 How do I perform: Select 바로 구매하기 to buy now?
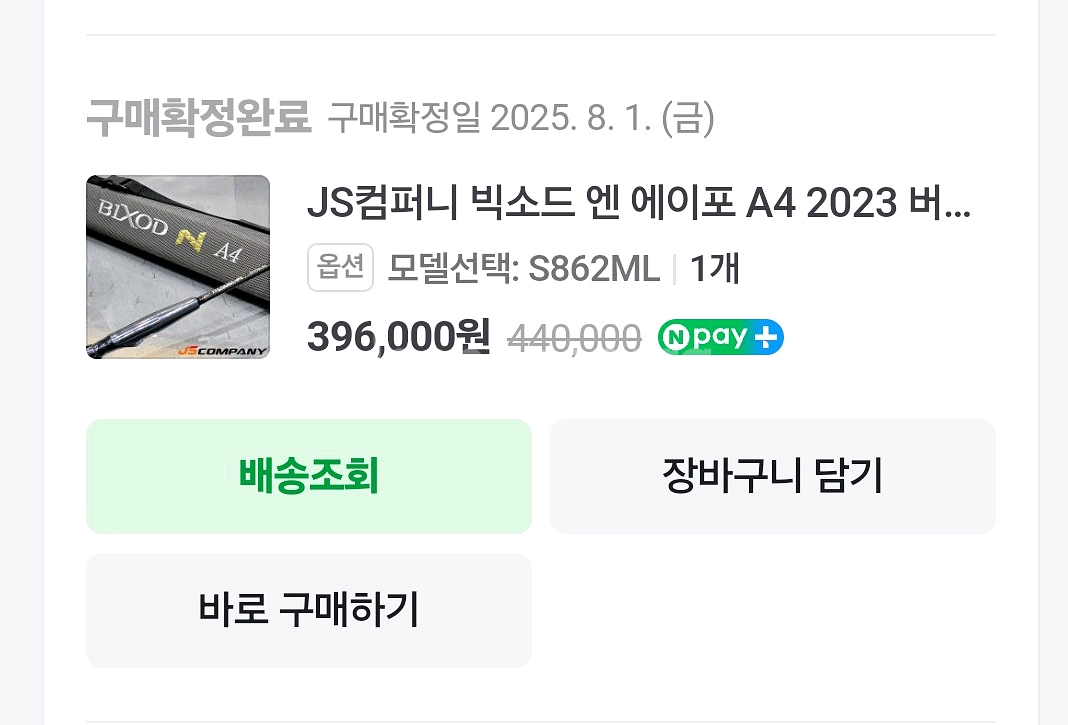(x=309, y=610)
